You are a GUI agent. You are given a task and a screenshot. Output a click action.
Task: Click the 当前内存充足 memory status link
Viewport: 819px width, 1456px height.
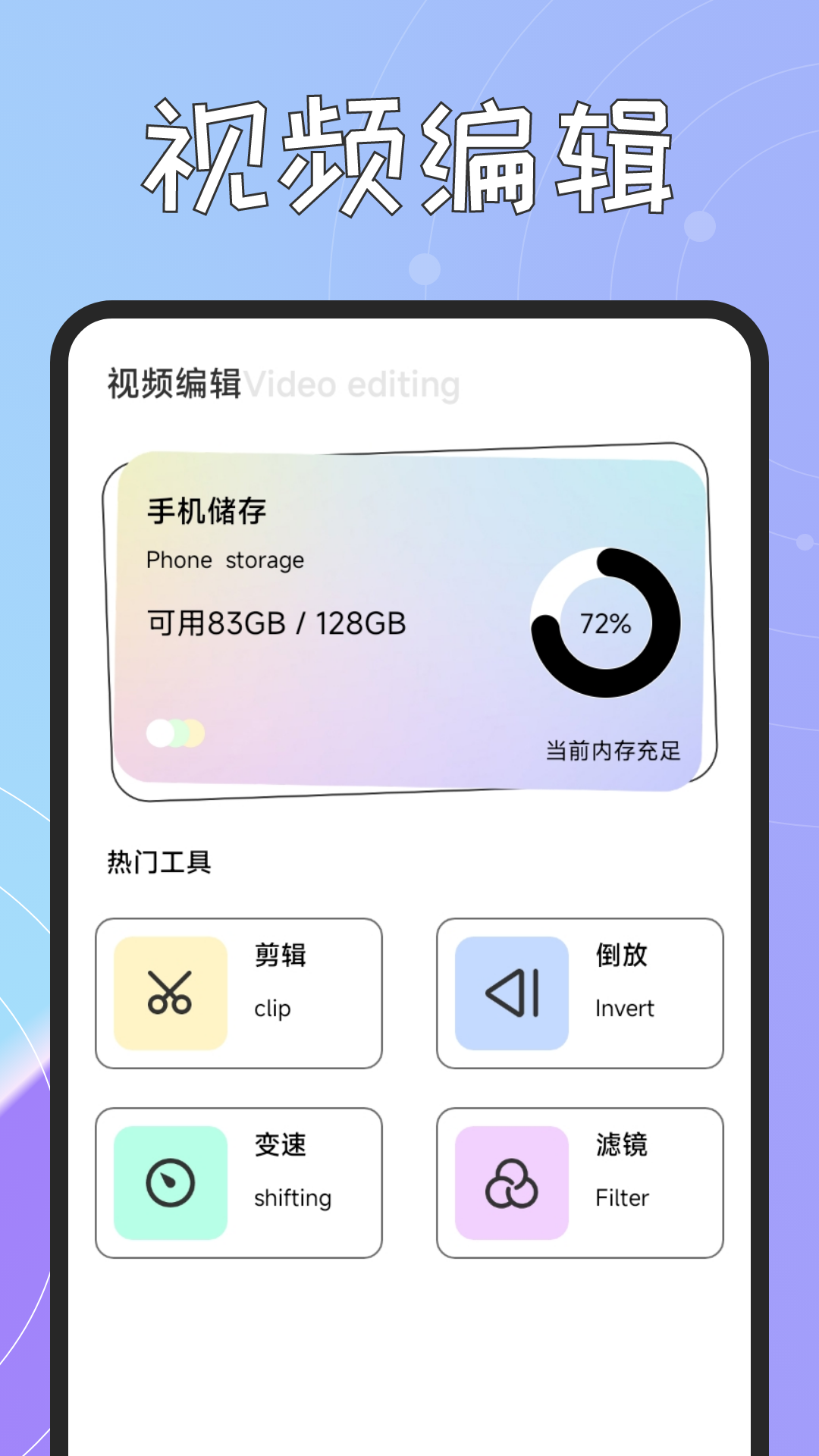click(614, 752)
